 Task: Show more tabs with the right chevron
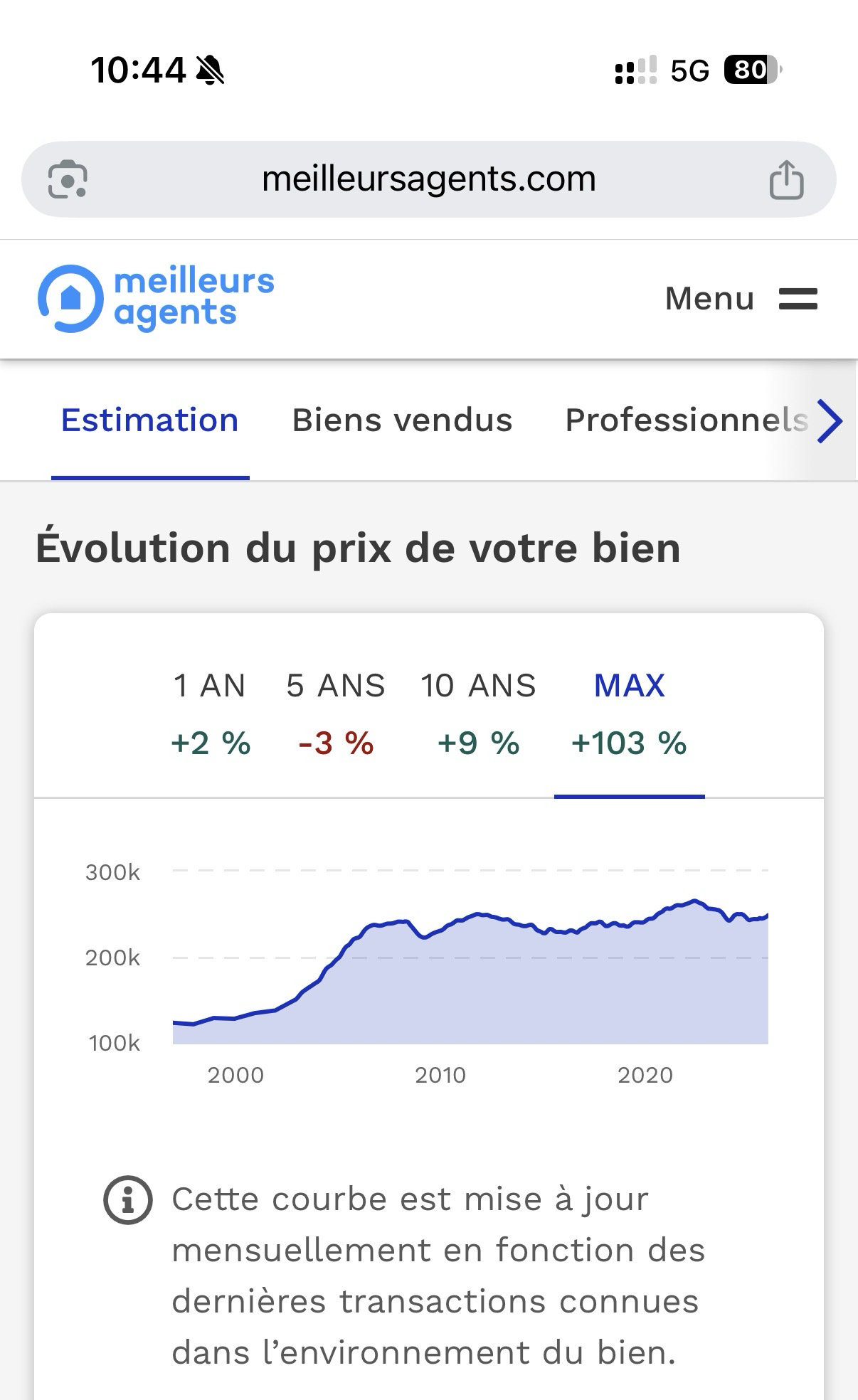click(x=830, y=421)
